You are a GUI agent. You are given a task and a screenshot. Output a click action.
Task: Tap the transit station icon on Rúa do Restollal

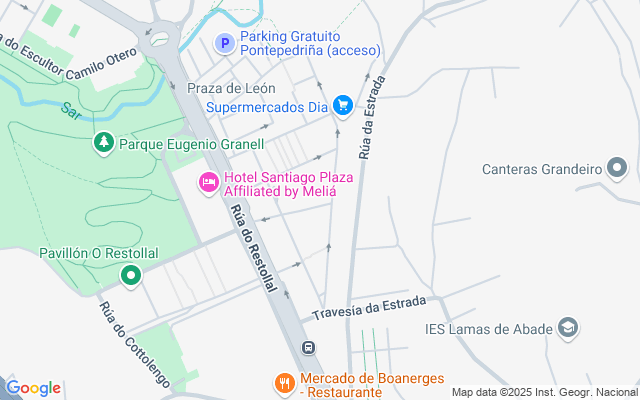pyautogui.click(x=309, y=348)
